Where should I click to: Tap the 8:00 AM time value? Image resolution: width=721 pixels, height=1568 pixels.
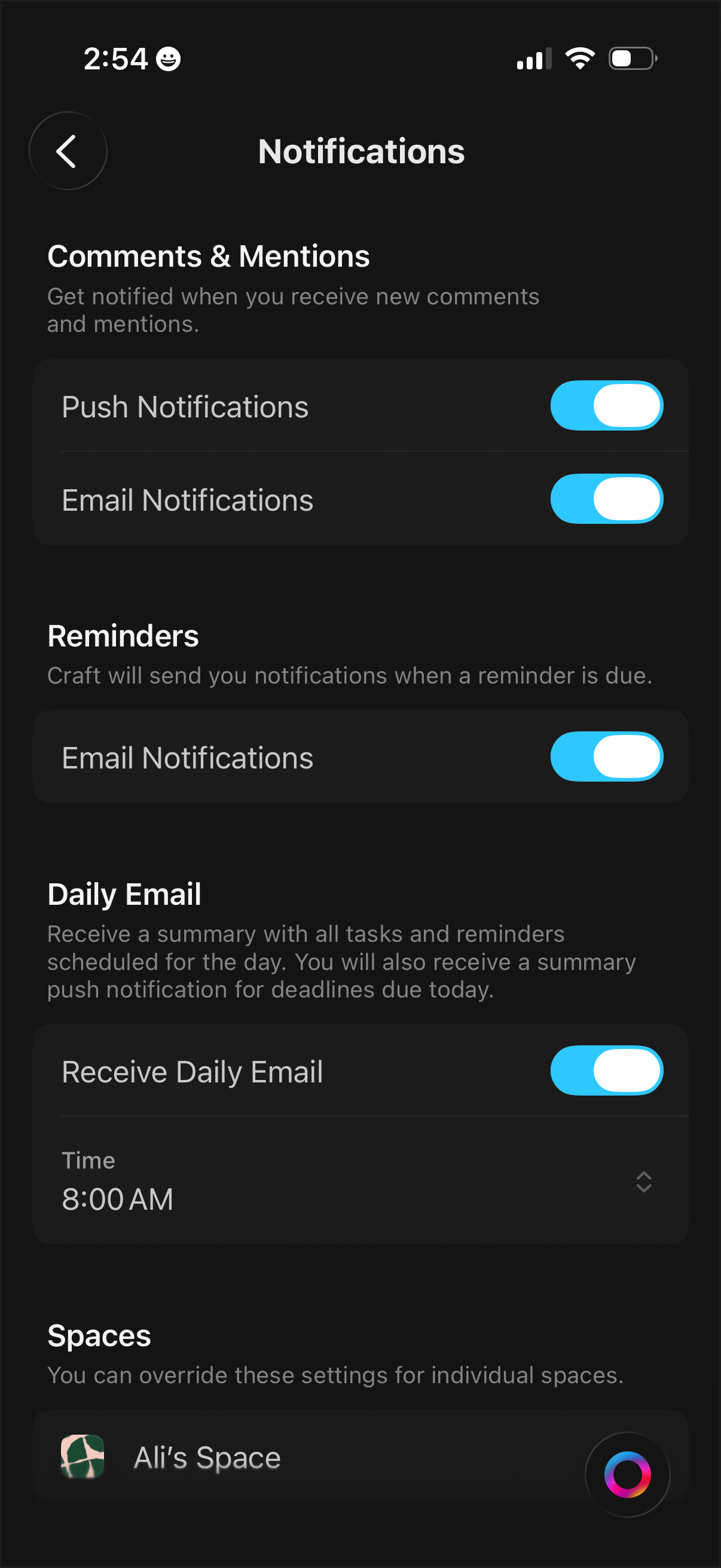click(x=118, y=1198)
